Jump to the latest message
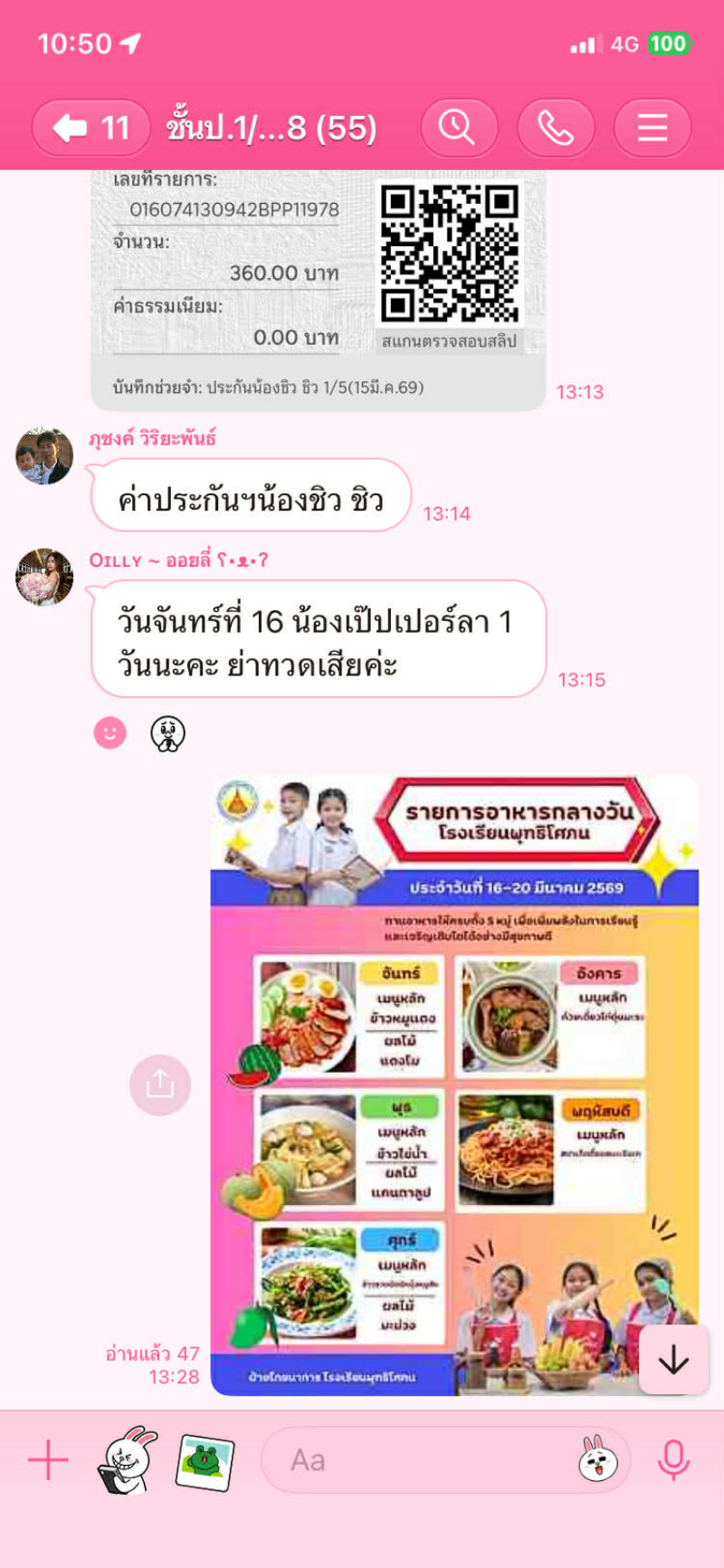The height and width of the screenshot is (1568, 724). (673, 1360)
